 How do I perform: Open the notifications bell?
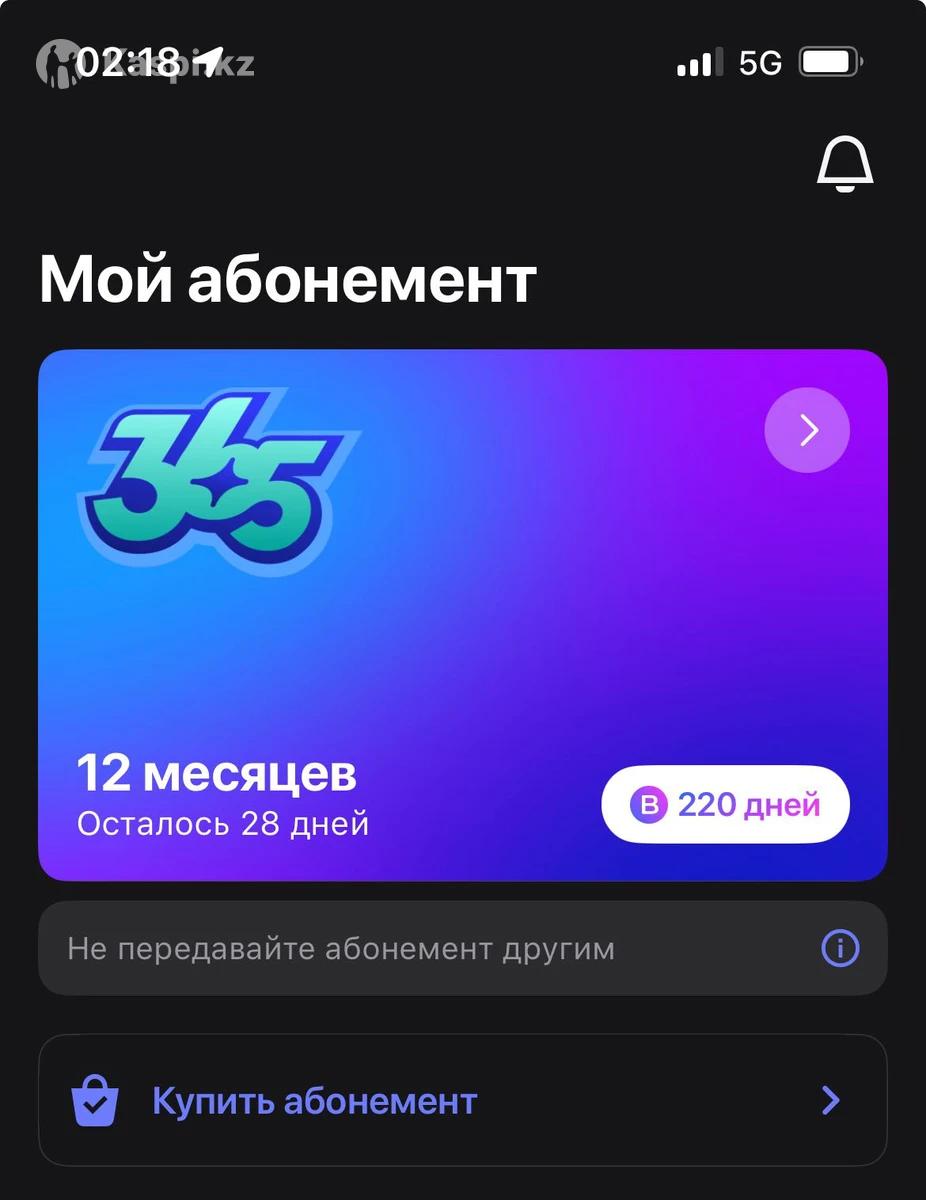[x=845, y=164]
